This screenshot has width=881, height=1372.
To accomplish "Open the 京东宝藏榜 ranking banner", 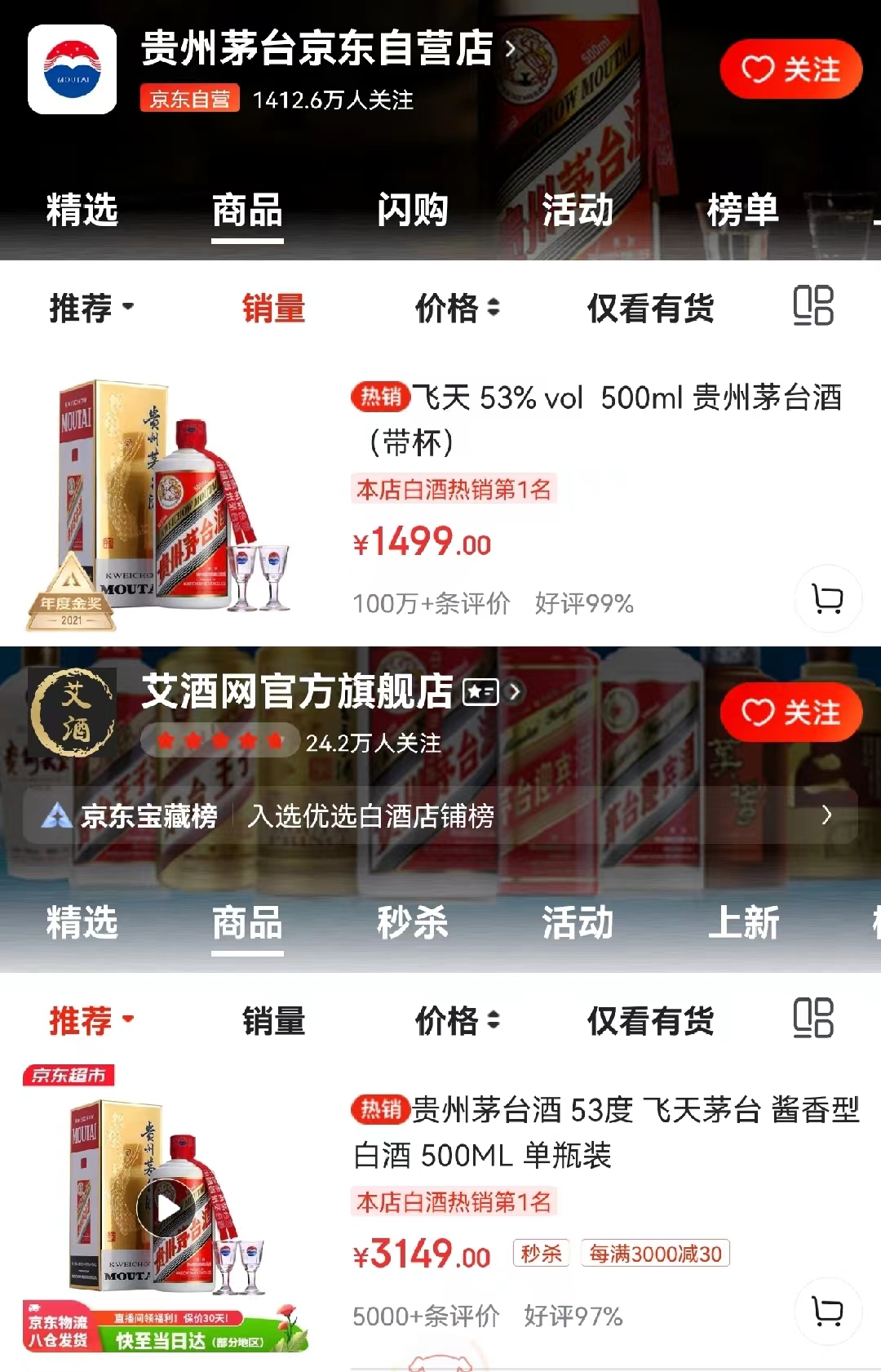I will (x=440, y=815).
